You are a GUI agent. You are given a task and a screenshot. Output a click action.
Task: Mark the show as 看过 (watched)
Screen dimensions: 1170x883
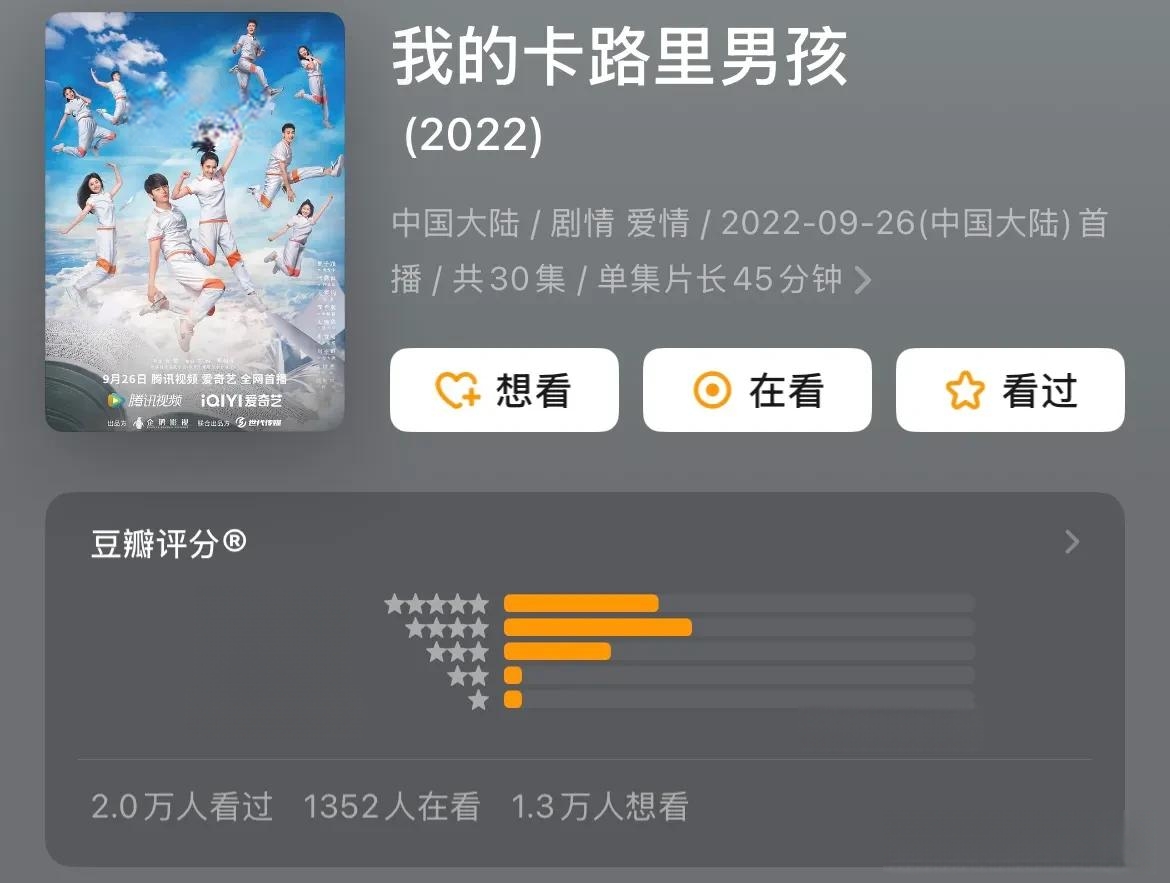pos(1010,390)
